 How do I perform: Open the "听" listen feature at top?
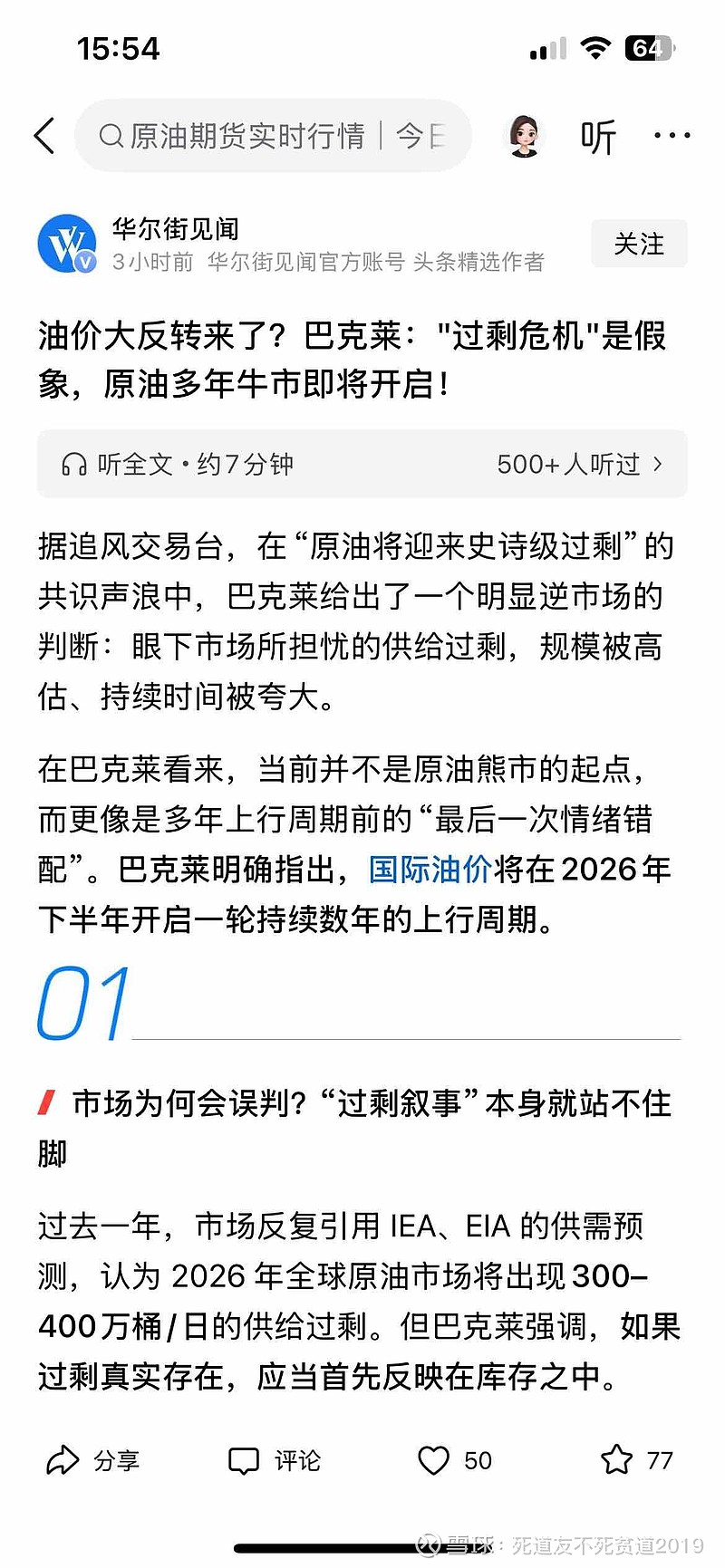[597, 135]
